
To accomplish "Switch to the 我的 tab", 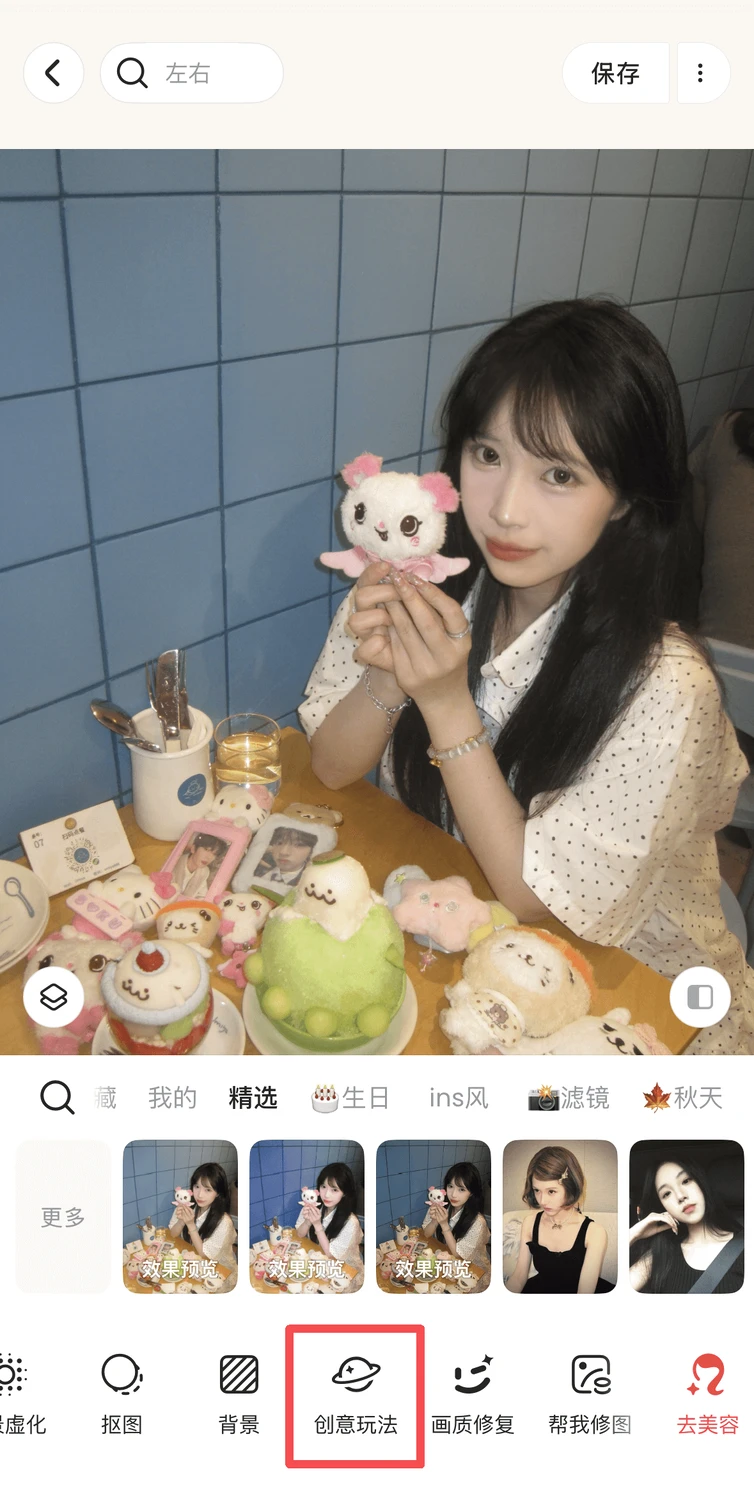I will click(172, 1098).
